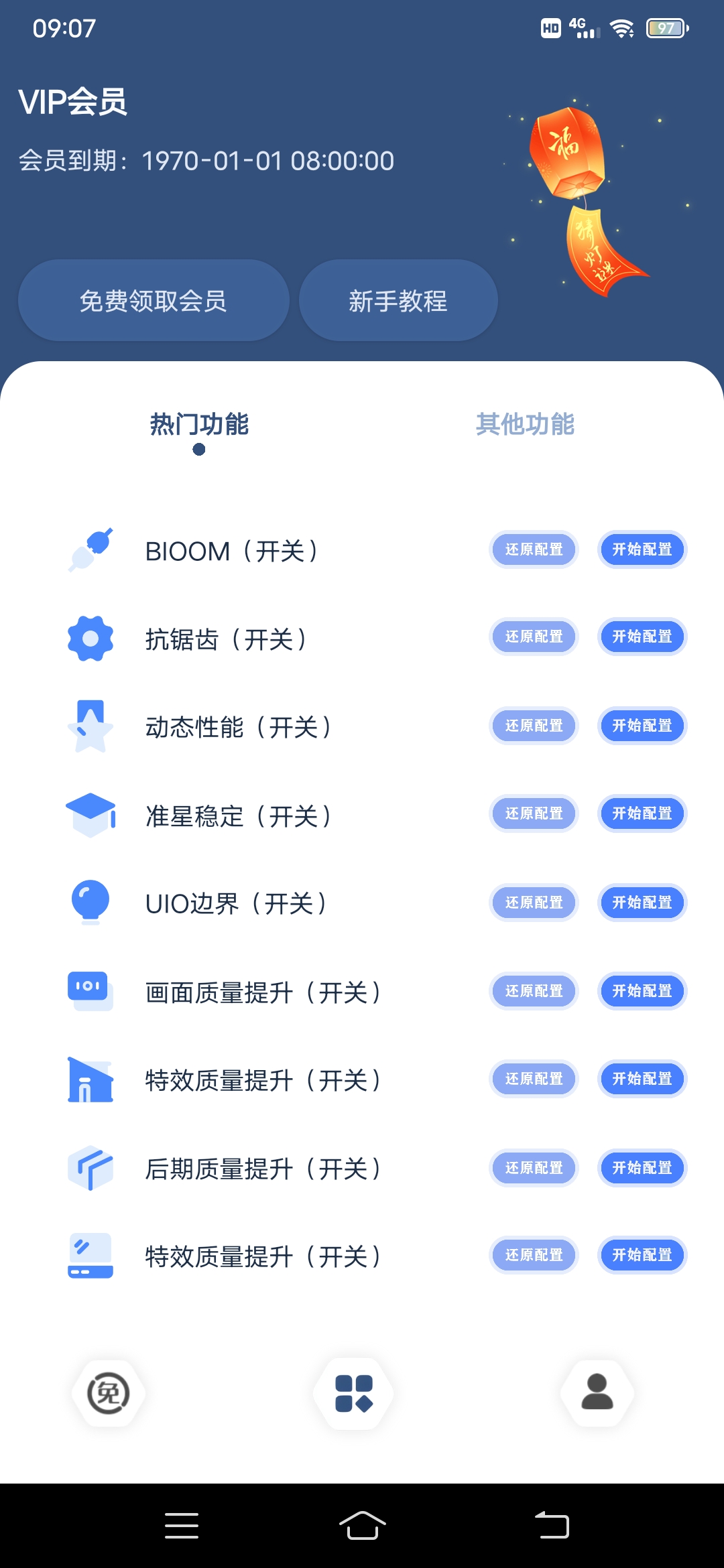Screen dimensions: 724x1568
Task: Go to the profile tab
Action: point(597,1393)
